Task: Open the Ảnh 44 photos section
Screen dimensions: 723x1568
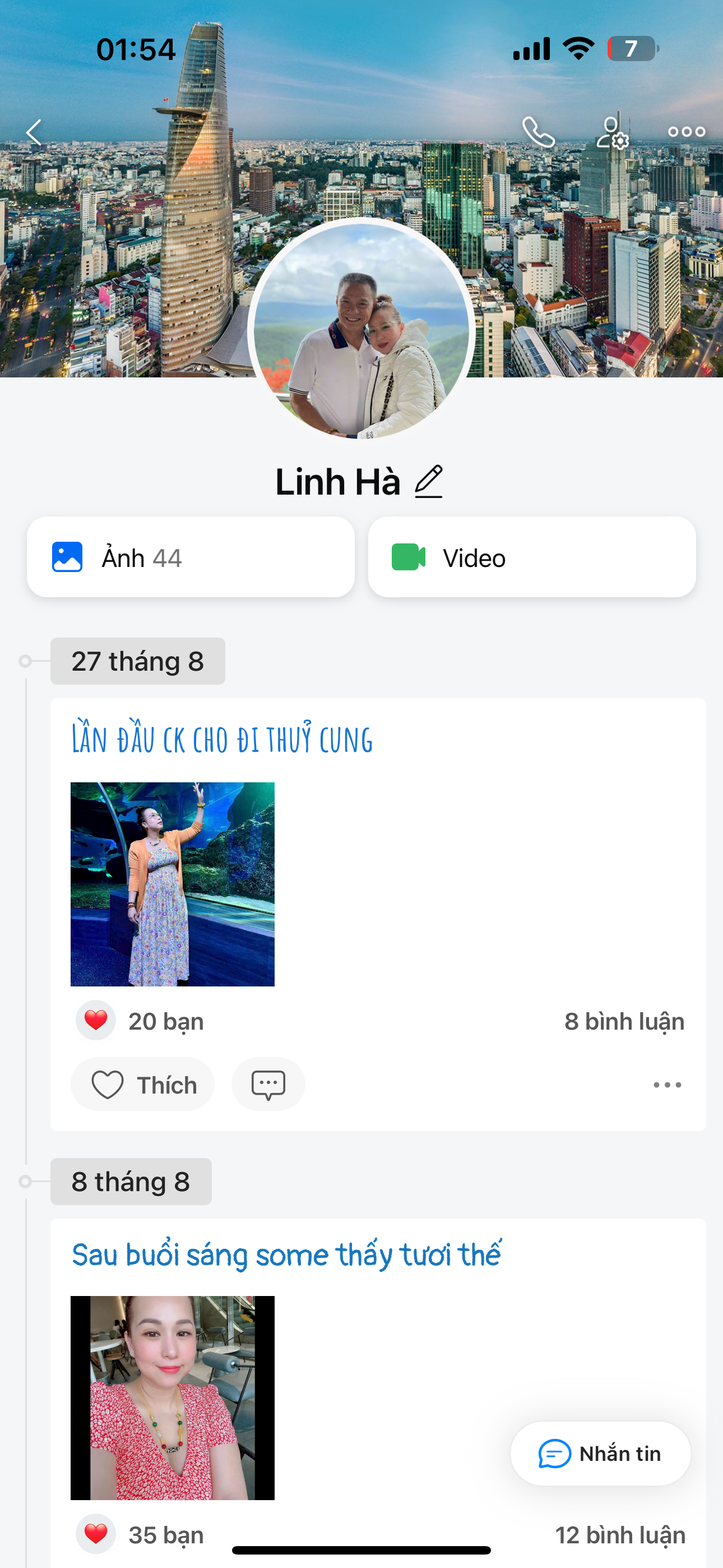Action: [x=191, y=557]
